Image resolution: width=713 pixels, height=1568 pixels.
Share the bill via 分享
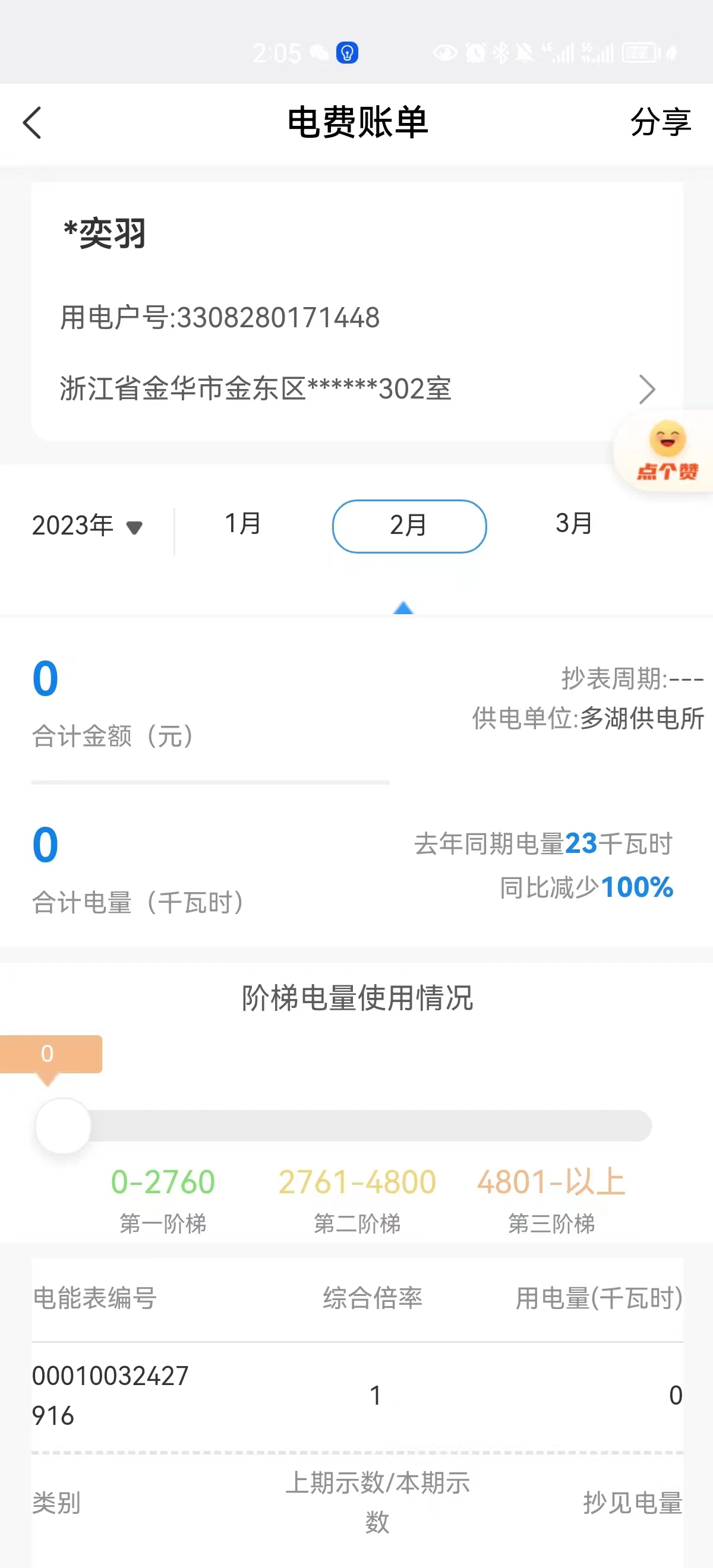click(660, 122)
